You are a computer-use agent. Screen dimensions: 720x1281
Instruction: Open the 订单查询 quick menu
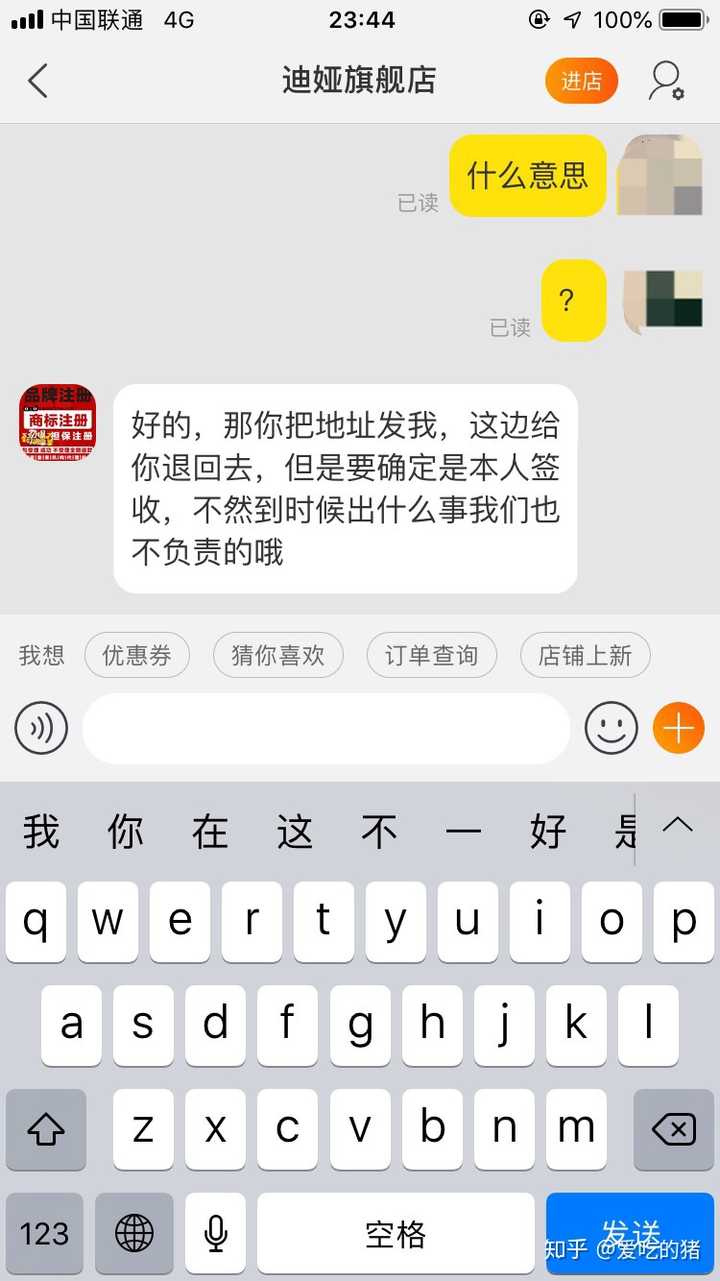click(x=431, y=655)
